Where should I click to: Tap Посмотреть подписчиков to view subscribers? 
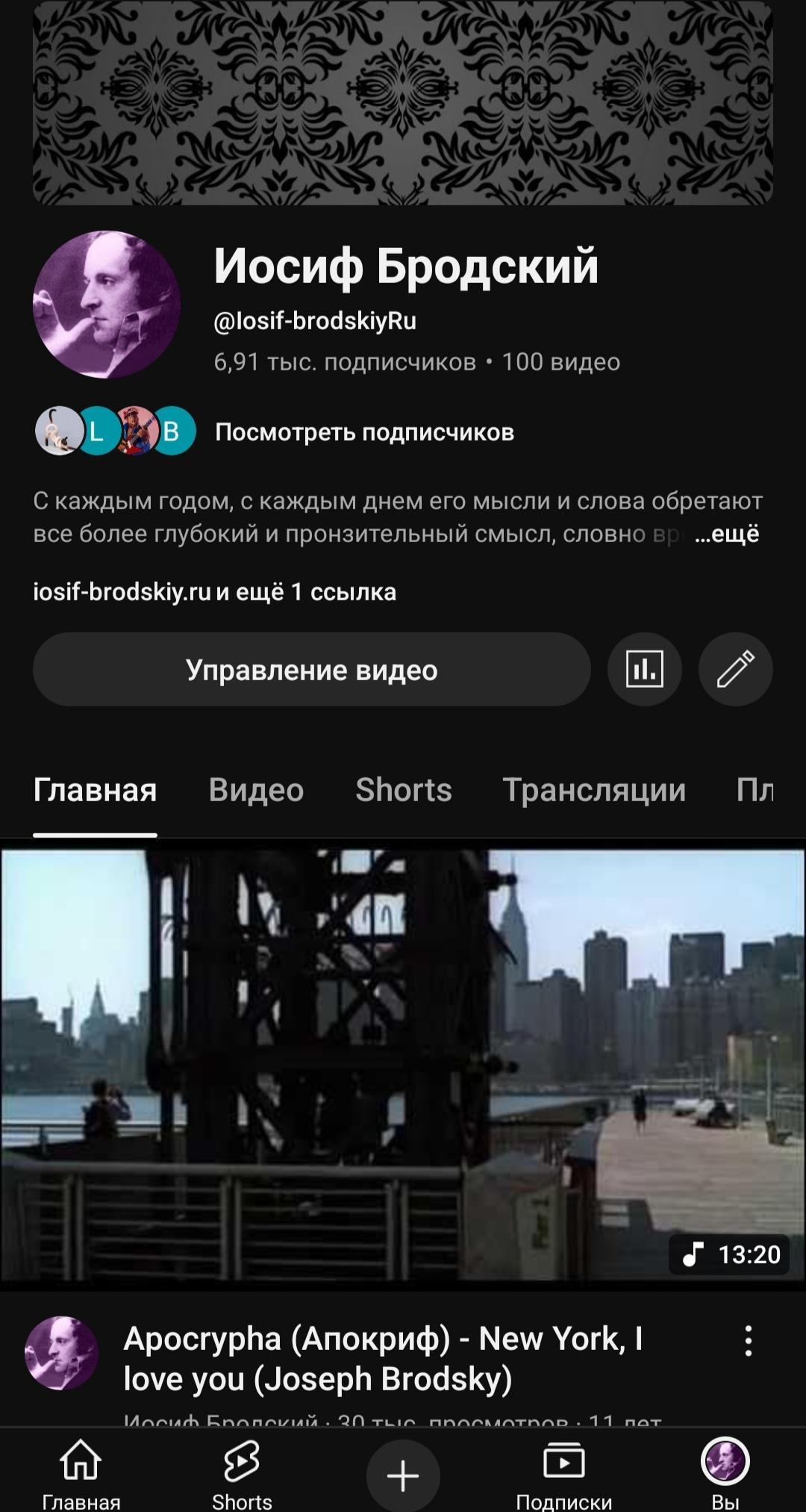coord(364,432)
